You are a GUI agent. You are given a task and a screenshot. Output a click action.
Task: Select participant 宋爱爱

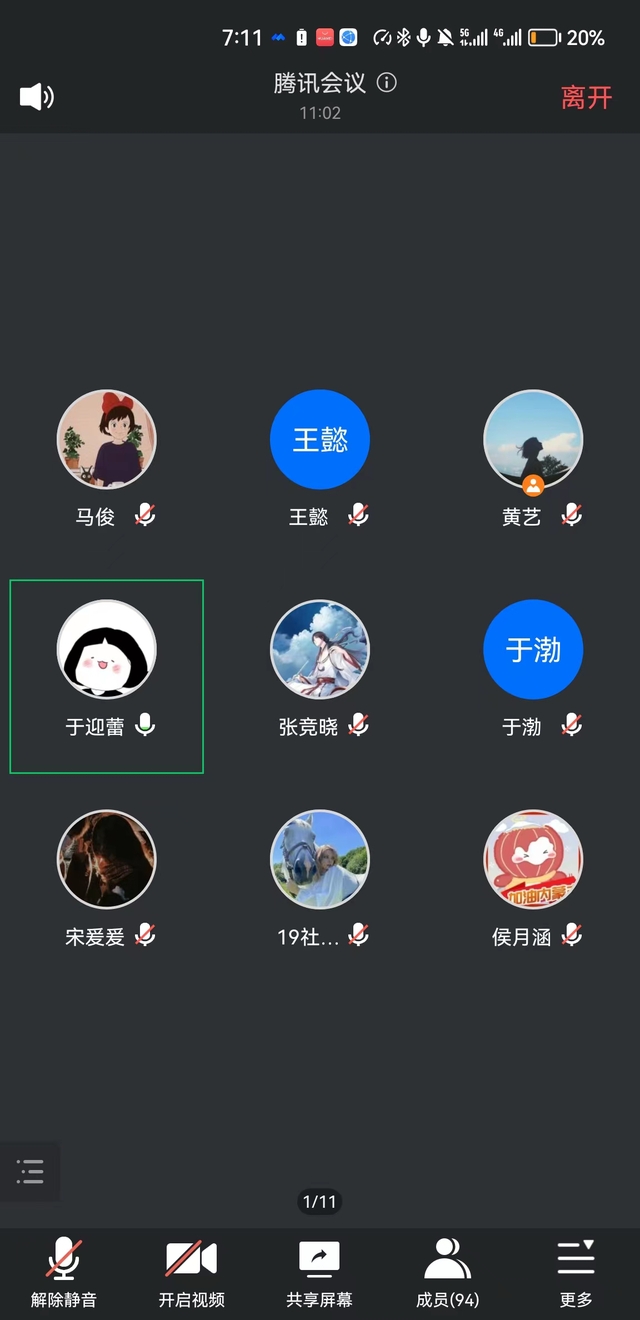coord(106,860)
